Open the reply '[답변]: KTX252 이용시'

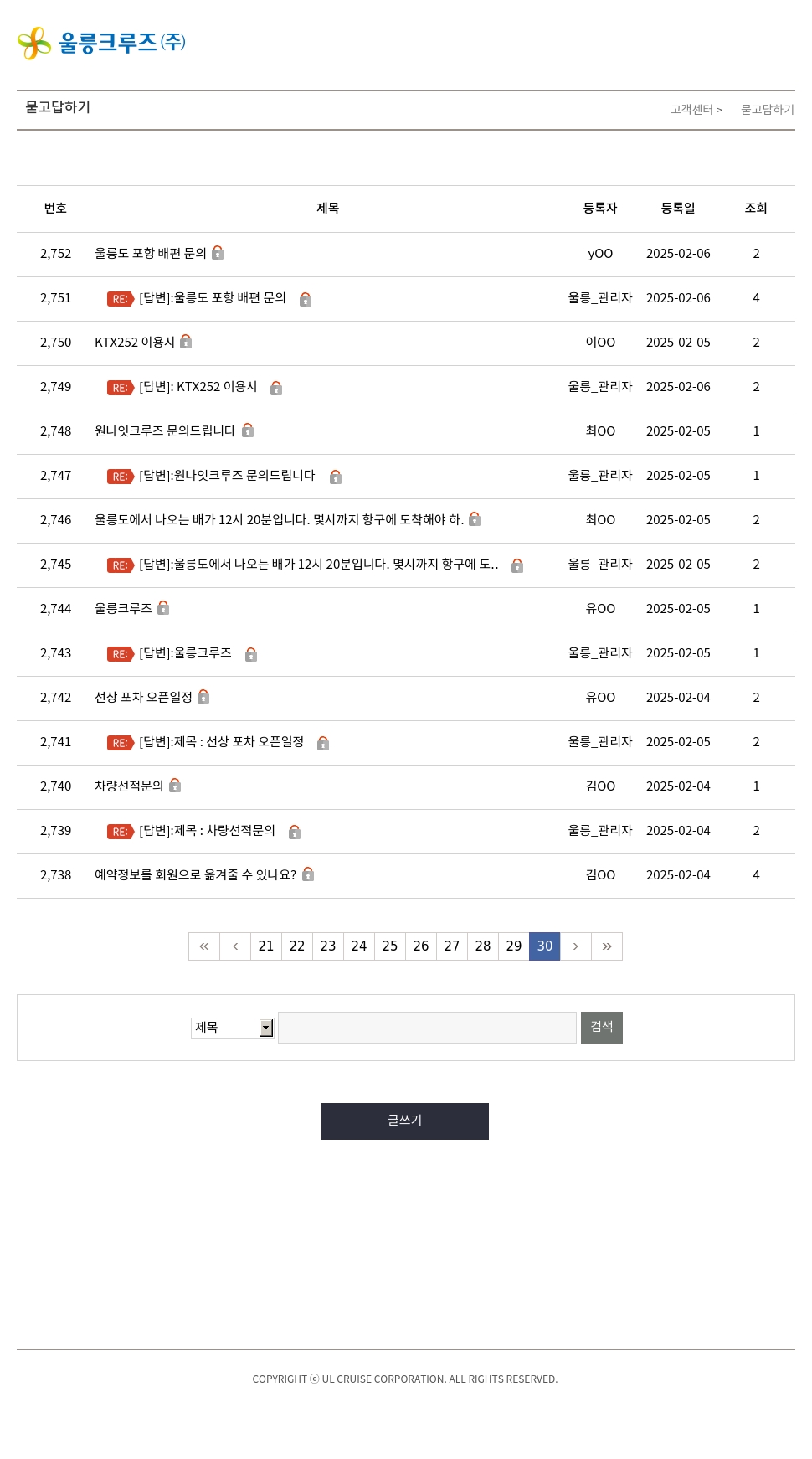[198, 387]
